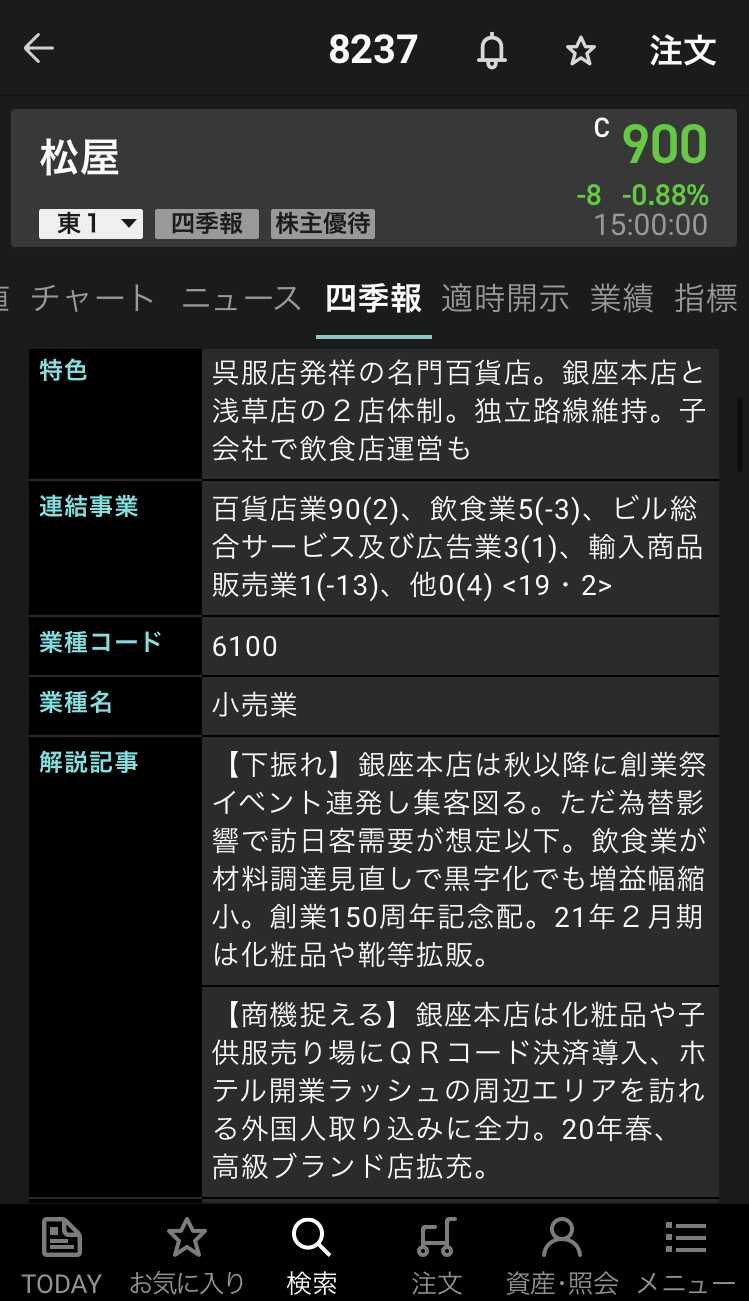Open the price alert bell for 8237
Image resolution: width=749 pixels, height=1301 pixels.
point(491,50)
